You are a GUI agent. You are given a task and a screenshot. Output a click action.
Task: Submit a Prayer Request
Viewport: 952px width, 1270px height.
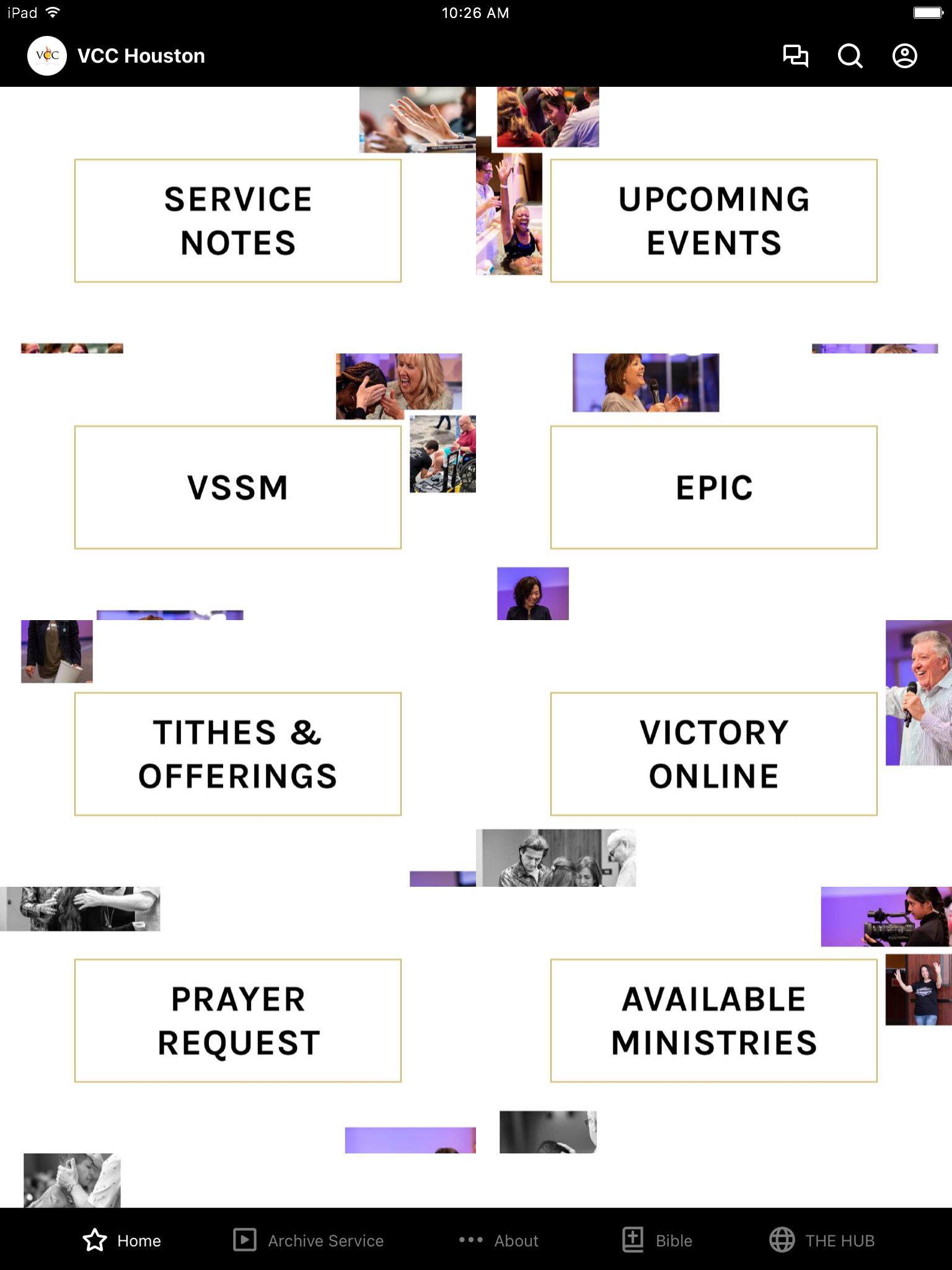coord(238,1021)
